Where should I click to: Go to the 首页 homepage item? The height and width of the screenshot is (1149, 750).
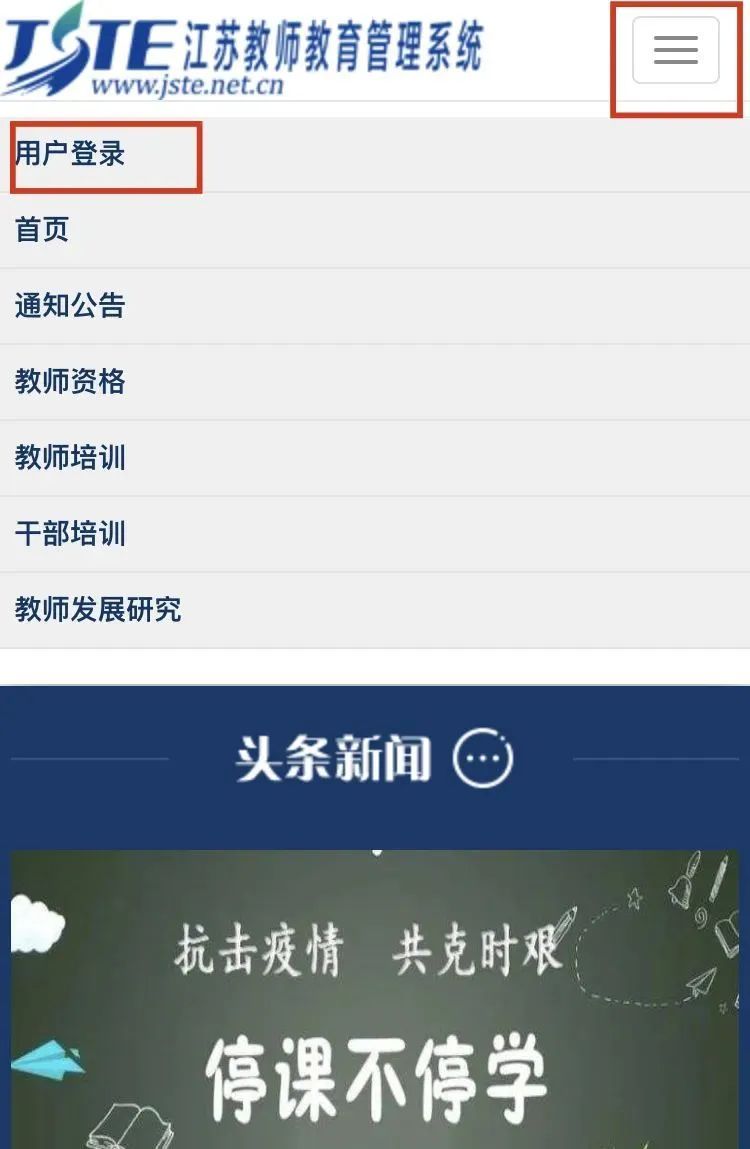click(x=42, y=230)
